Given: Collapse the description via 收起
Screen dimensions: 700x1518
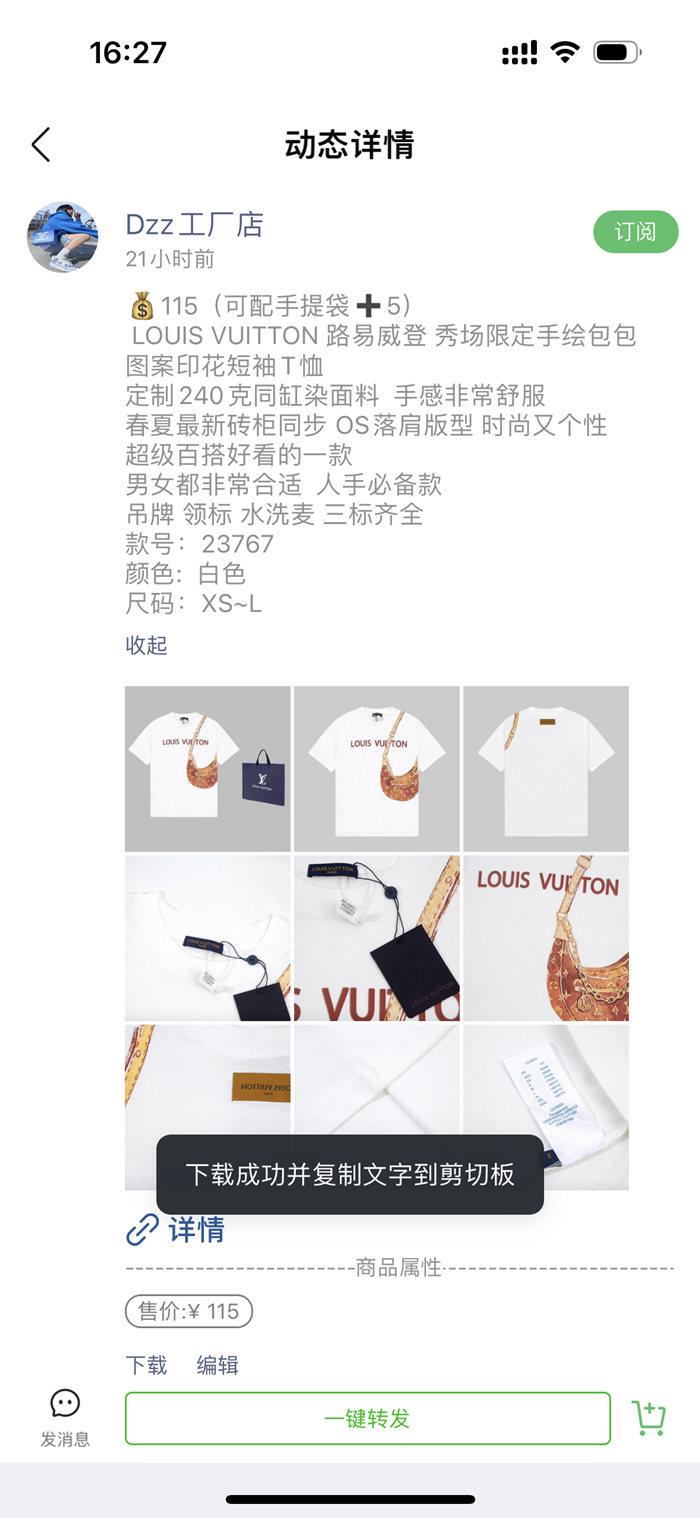Looking at the screenshot, I should [146, 645].
